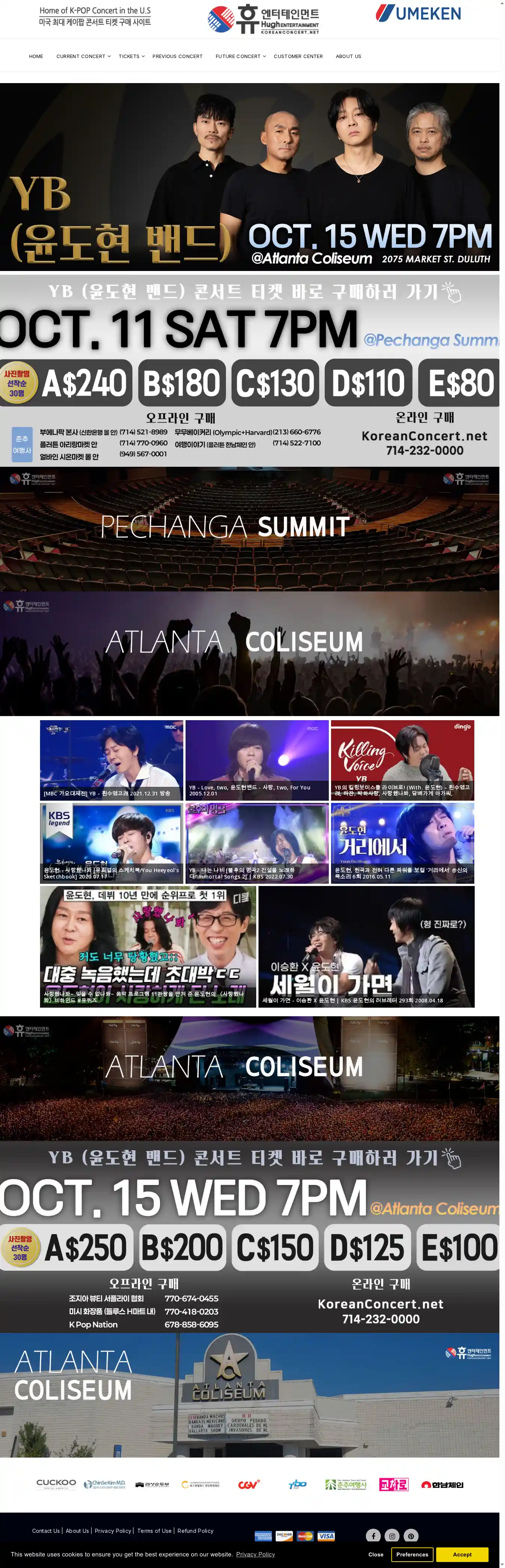505x1568 pixels.
Task: Open ABOUT US in the top menu
Action: [x=348, y=56]
